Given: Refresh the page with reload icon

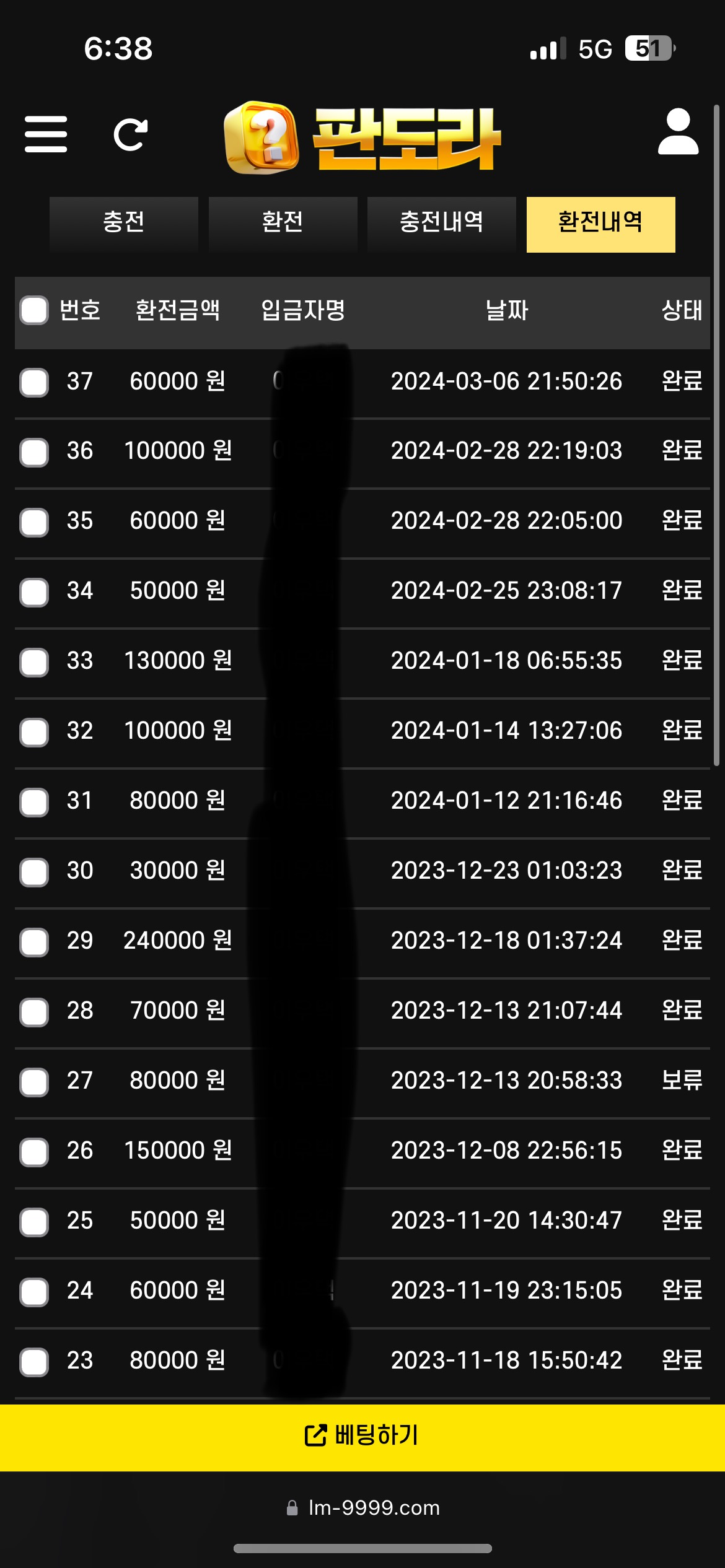Looking at the screenshot, I should click(x=130, y=134).
